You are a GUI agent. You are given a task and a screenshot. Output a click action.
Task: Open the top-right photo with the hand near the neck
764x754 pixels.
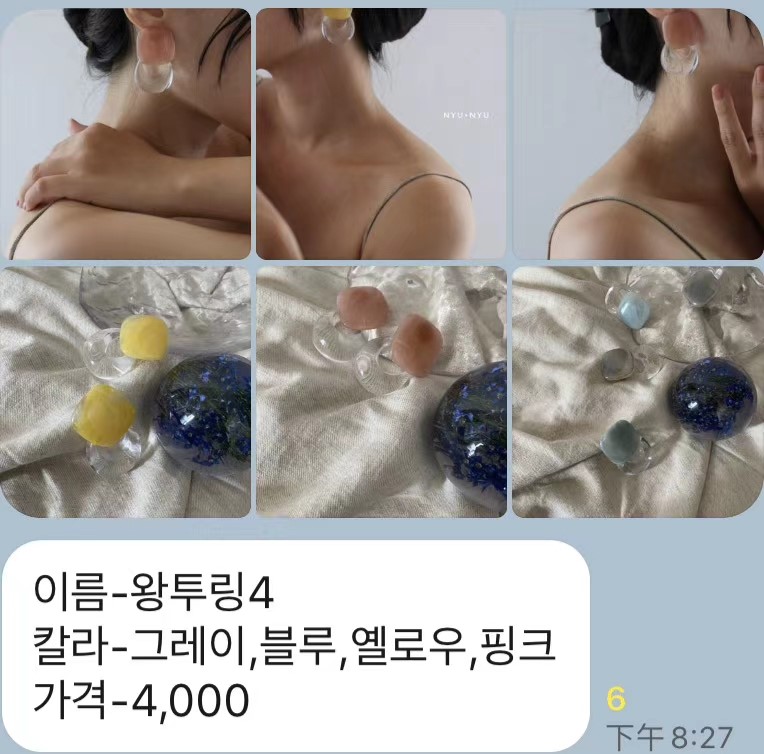(637, 134)
